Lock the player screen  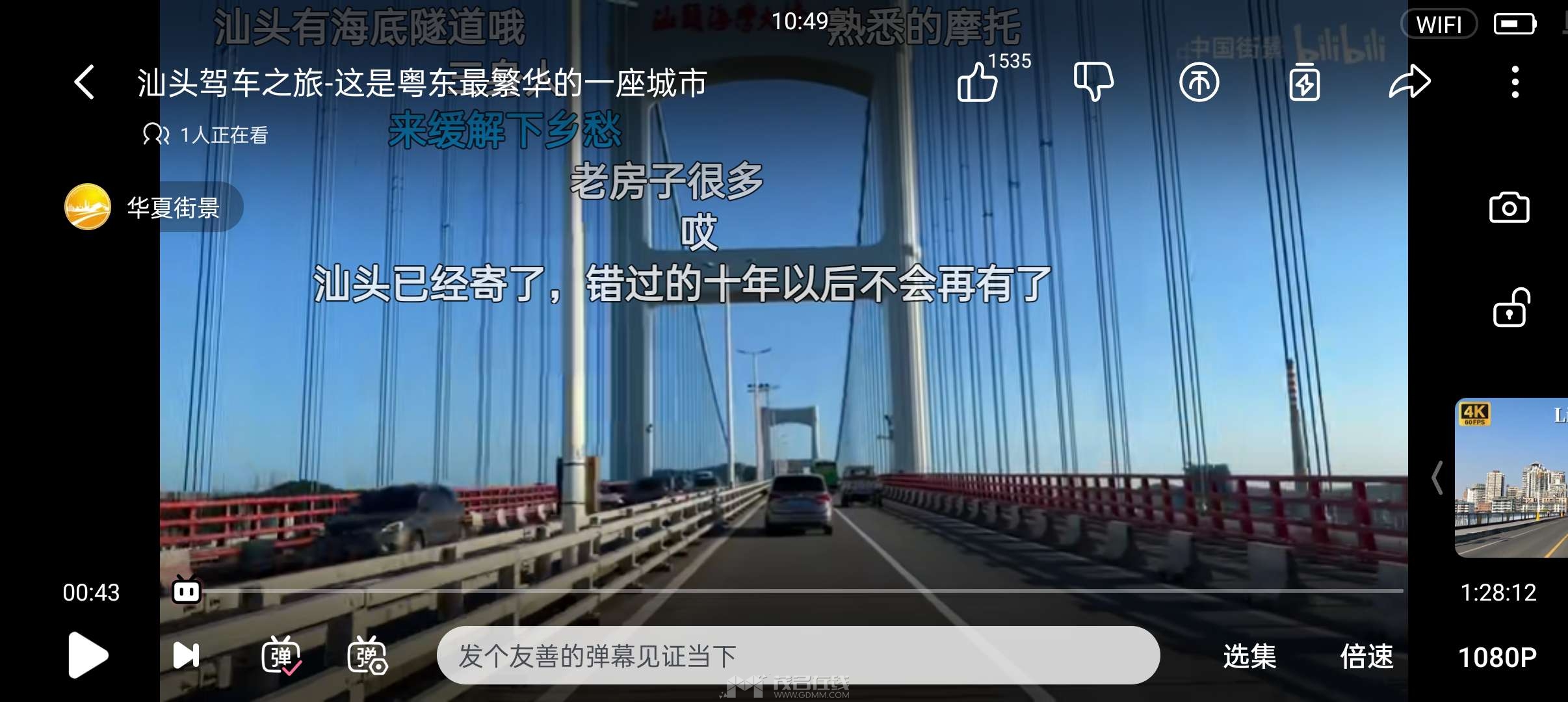coord(1510,308)
